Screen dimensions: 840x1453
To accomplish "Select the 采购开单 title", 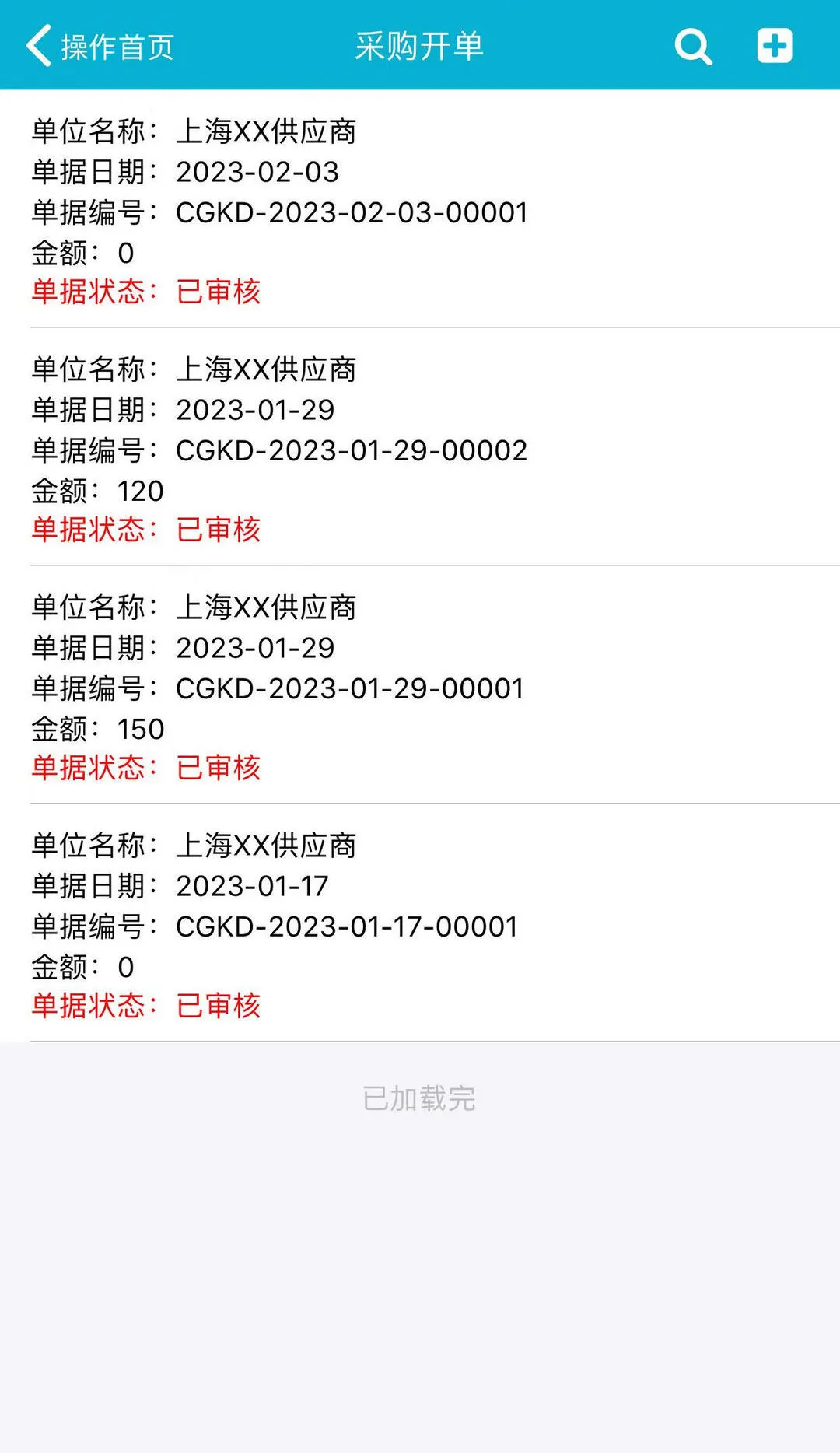I will point(420,46).
